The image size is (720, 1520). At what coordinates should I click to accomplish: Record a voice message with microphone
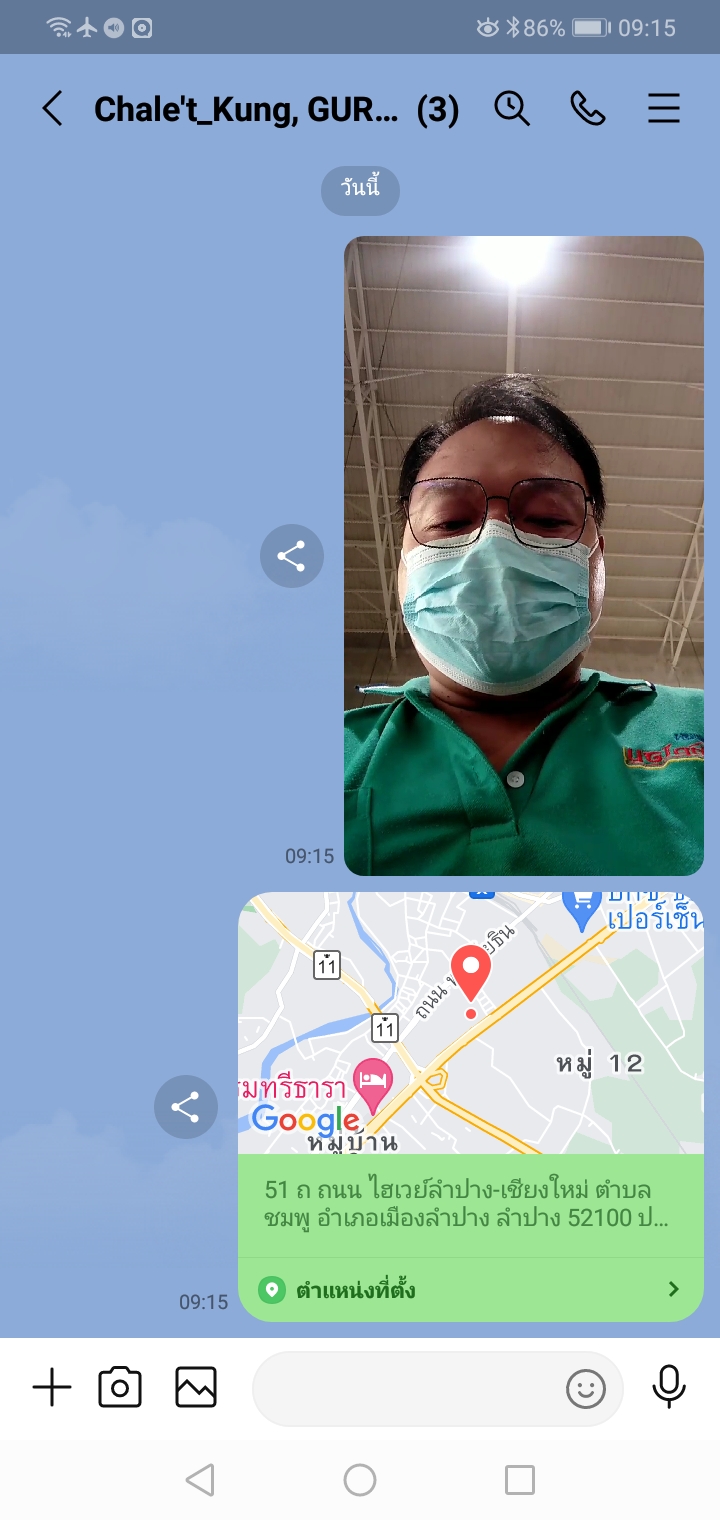click(669, 1386)
